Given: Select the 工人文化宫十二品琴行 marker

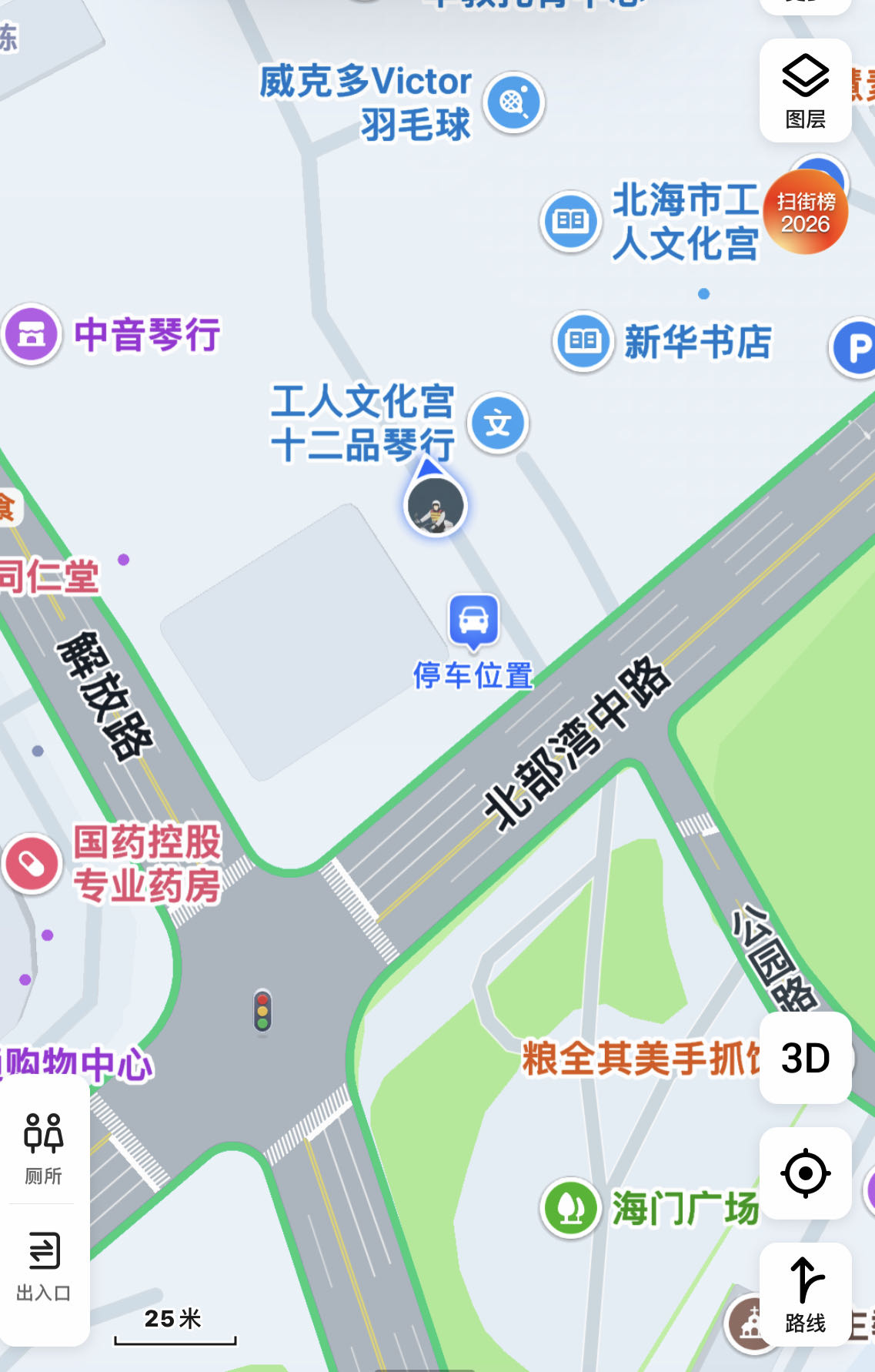Looking at the screenshot, I should (x=498, y=423).
